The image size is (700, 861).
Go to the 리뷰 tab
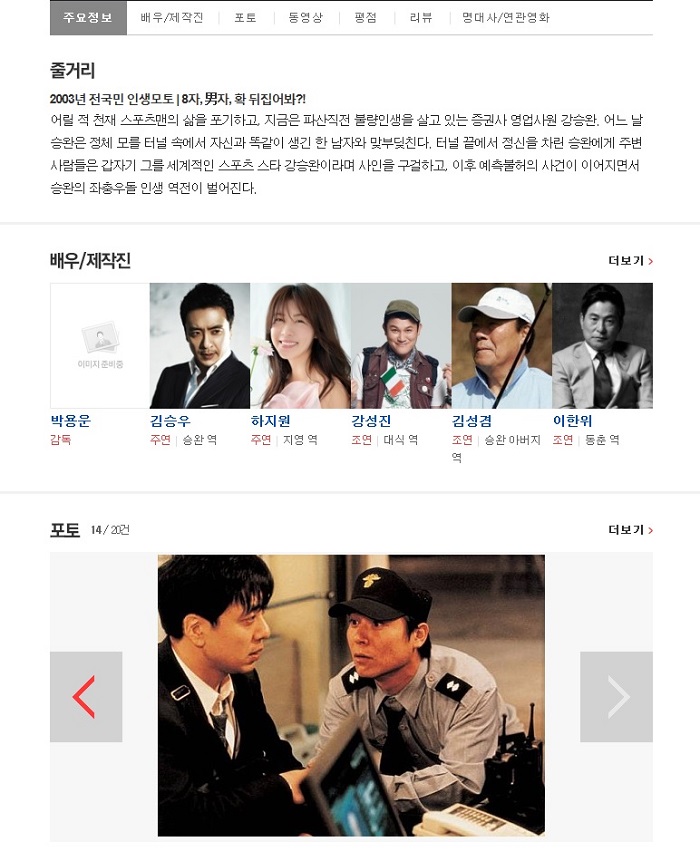[x=420, y=18]
